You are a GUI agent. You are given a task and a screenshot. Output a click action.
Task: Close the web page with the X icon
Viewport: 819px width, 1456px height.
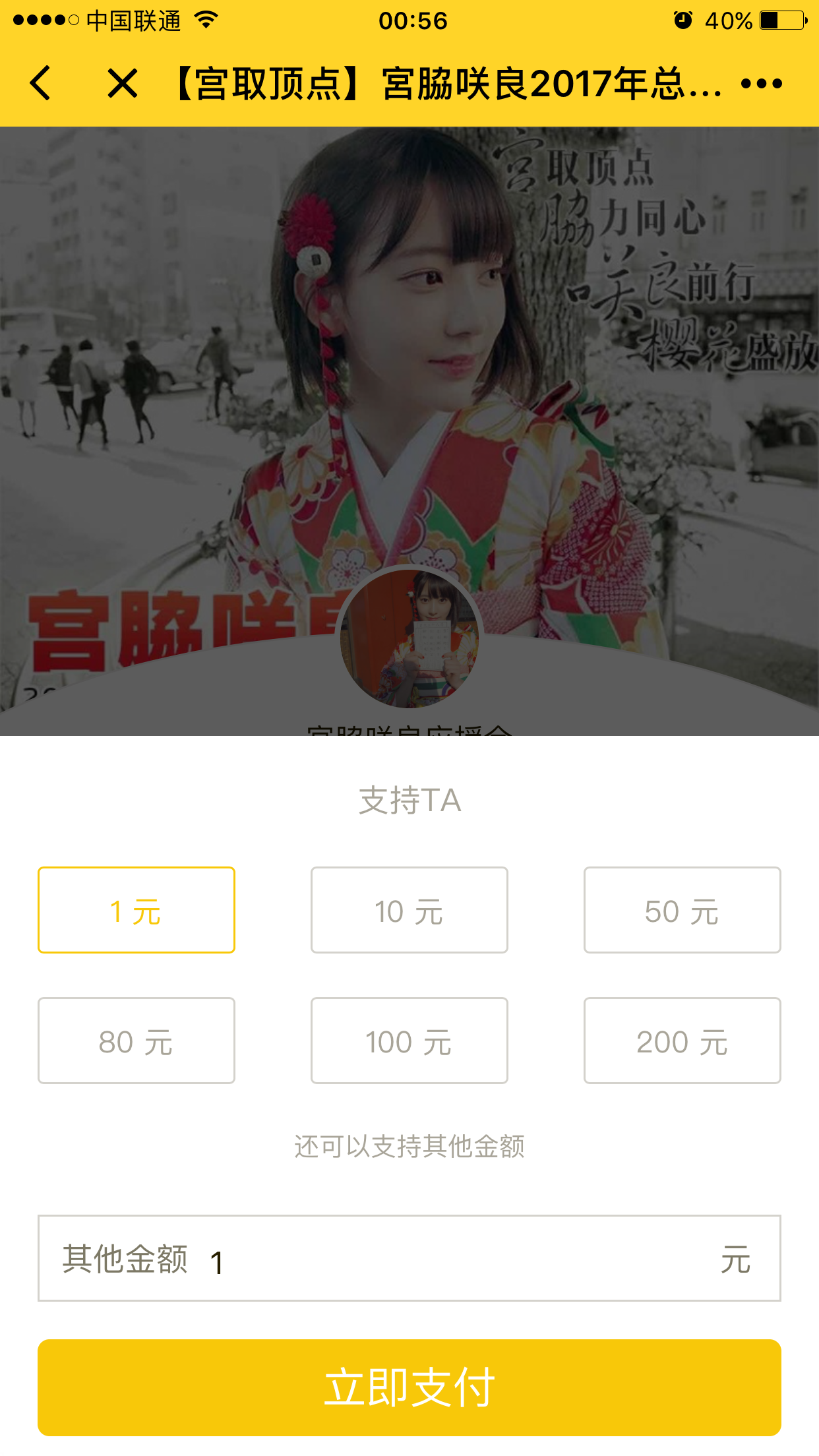tap(123, 84)
